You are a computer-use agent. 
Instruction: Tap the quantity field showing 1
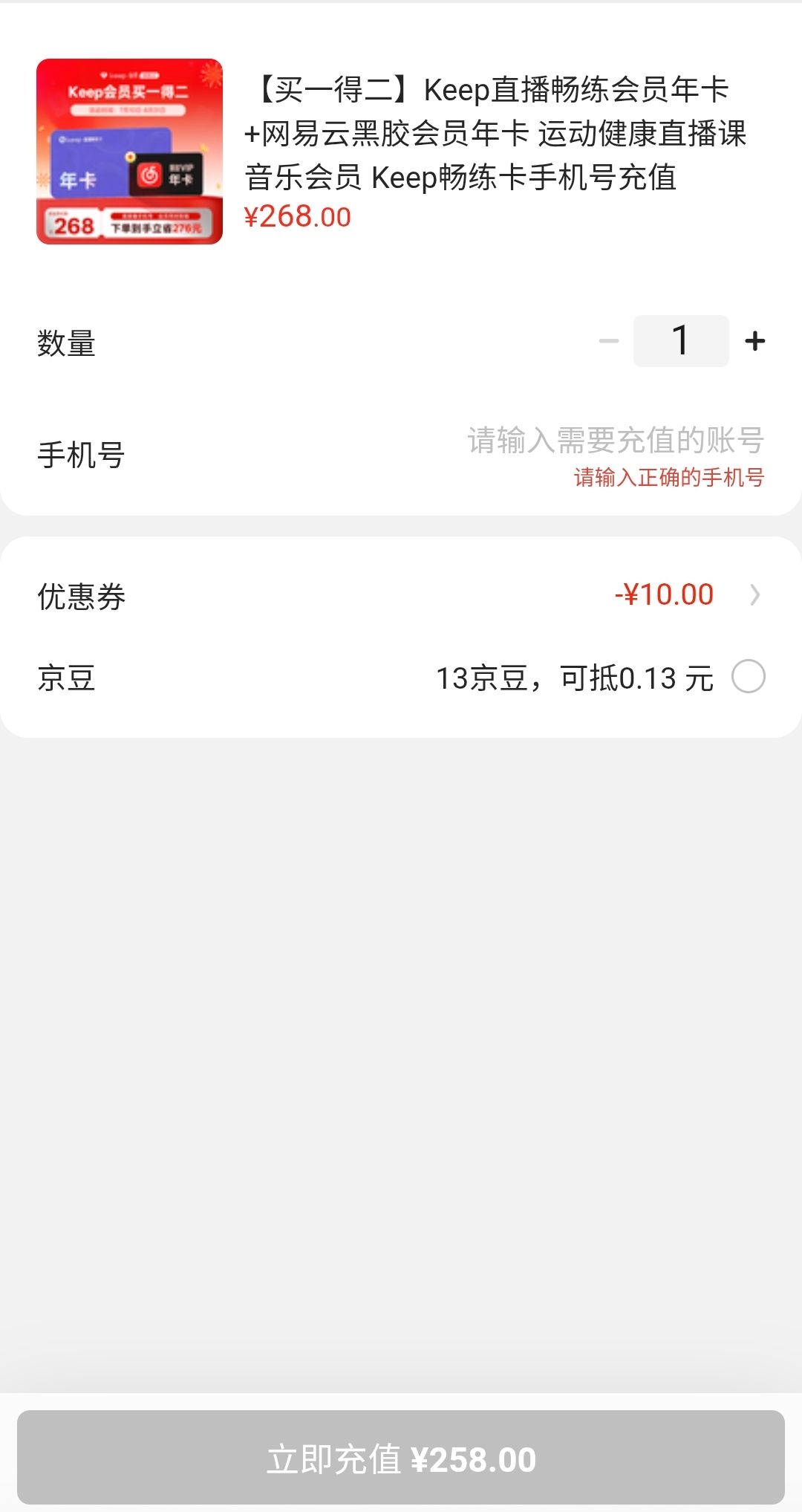click(681, 341)
